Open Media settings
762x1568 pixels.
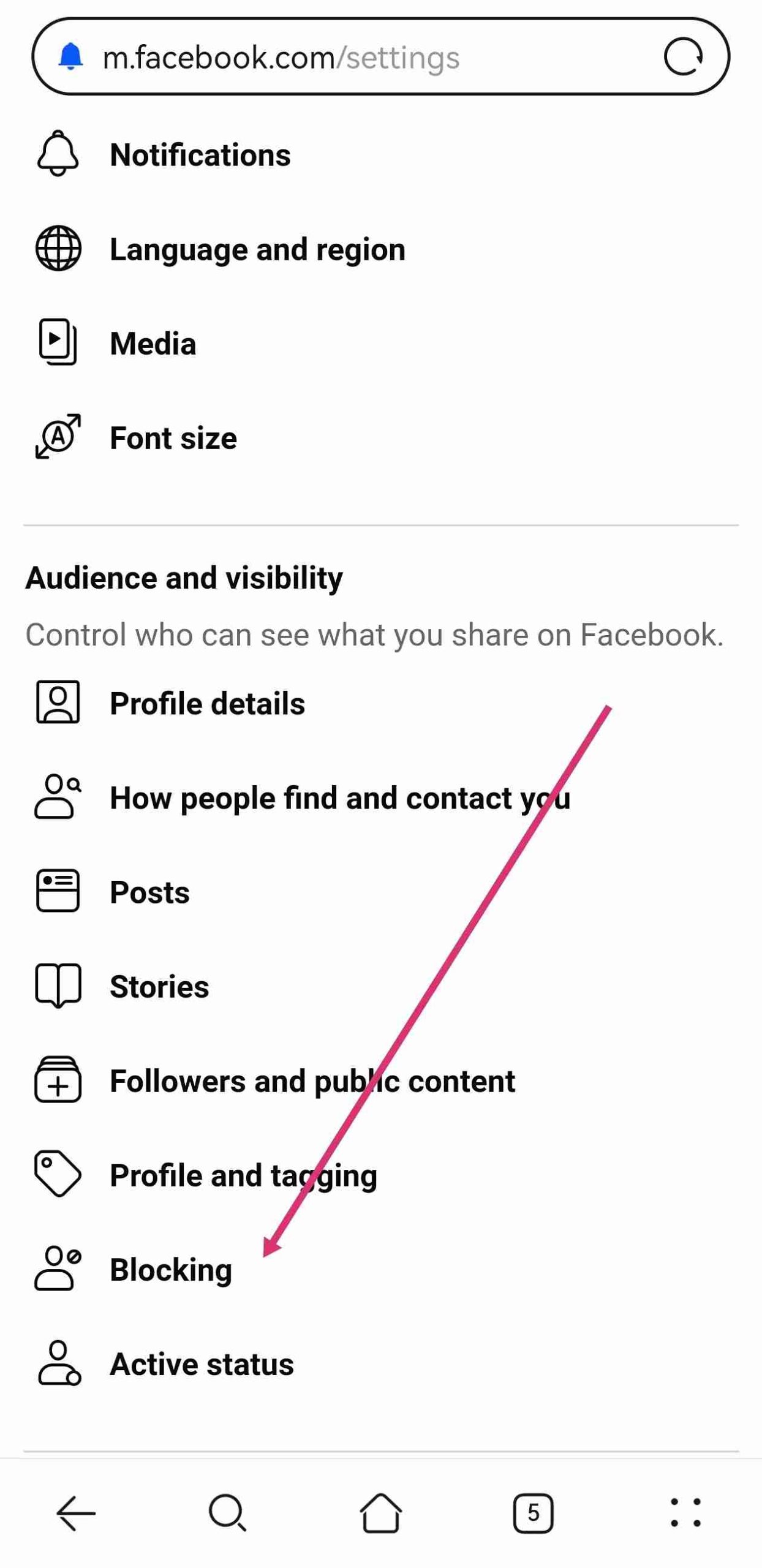381,343
